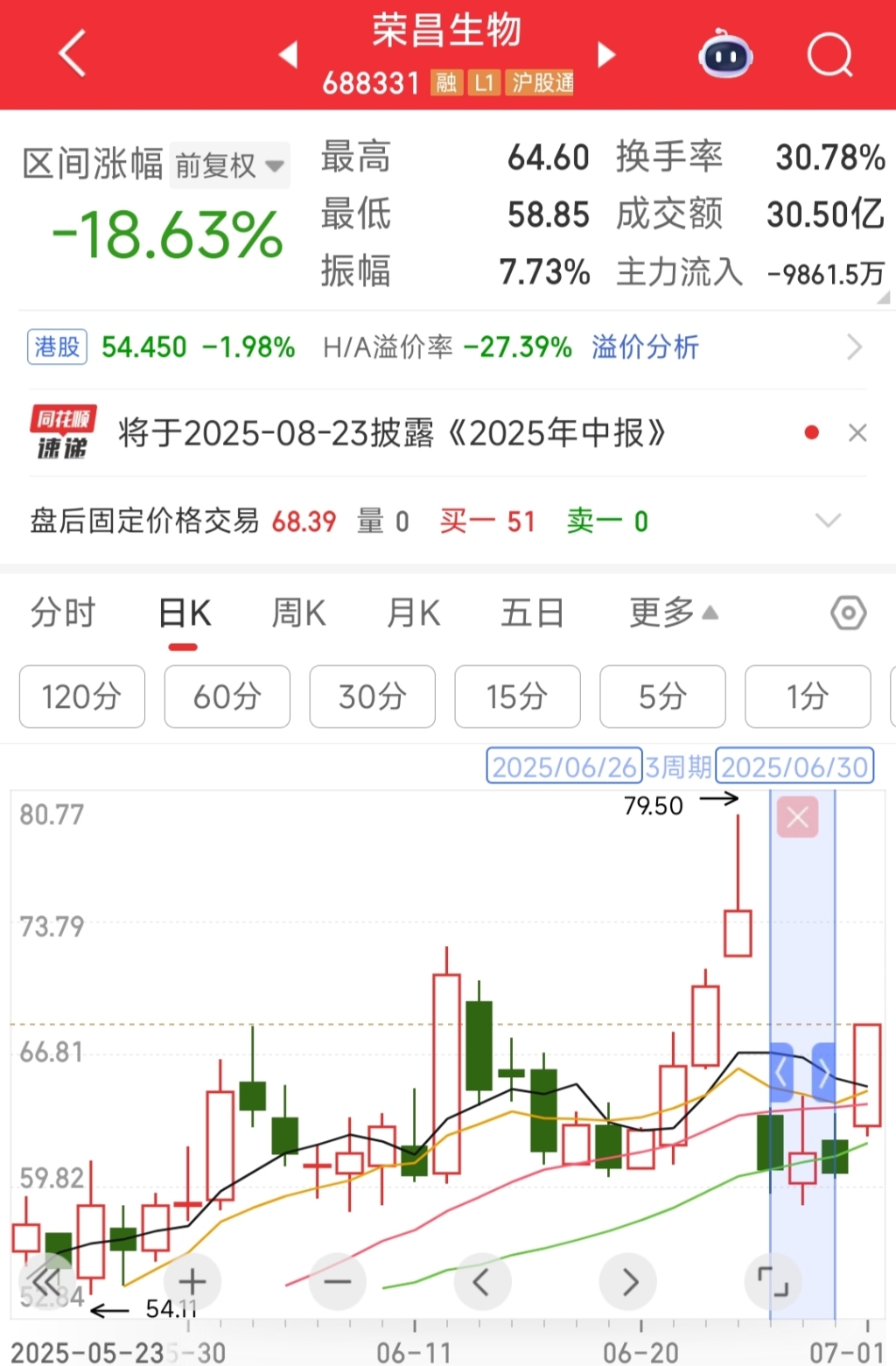Open stock search

(x=829, y=56)
